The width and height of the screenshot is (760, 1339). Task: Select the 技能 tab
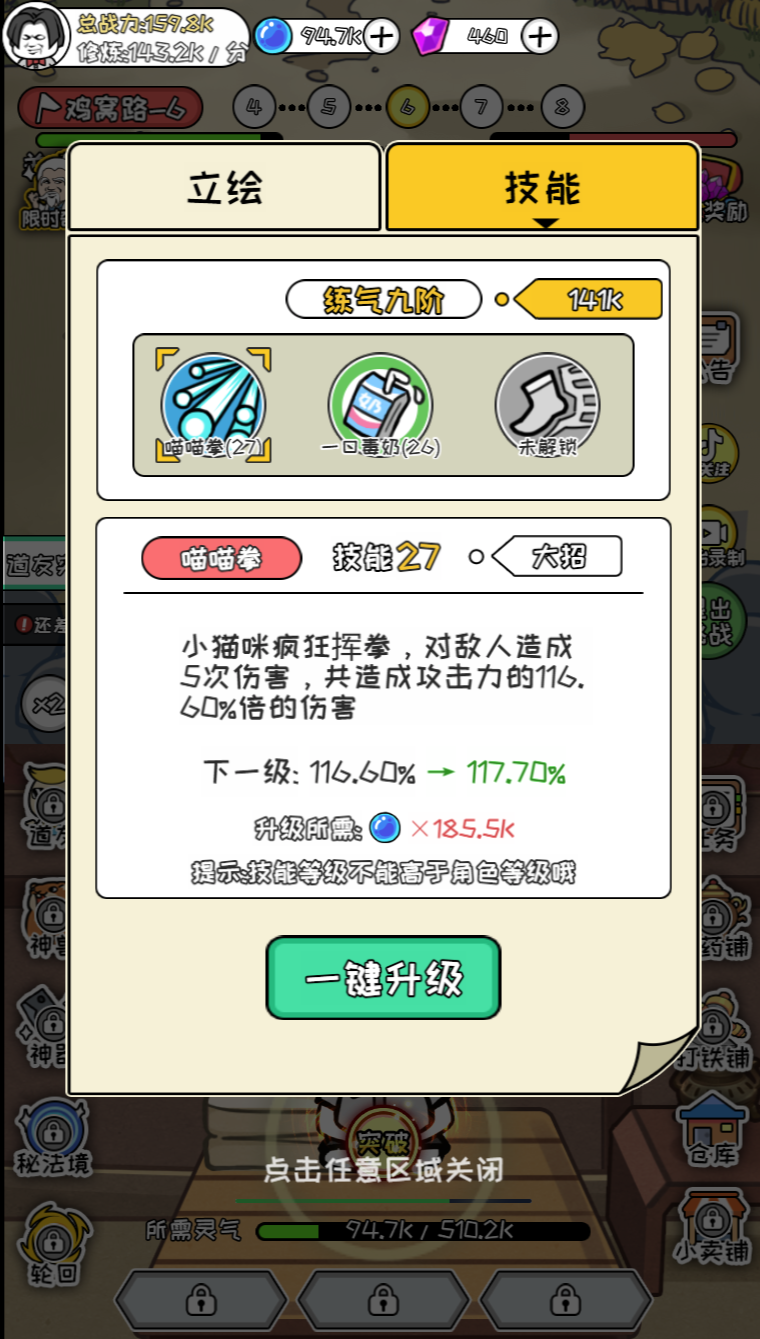pos(542,188)
